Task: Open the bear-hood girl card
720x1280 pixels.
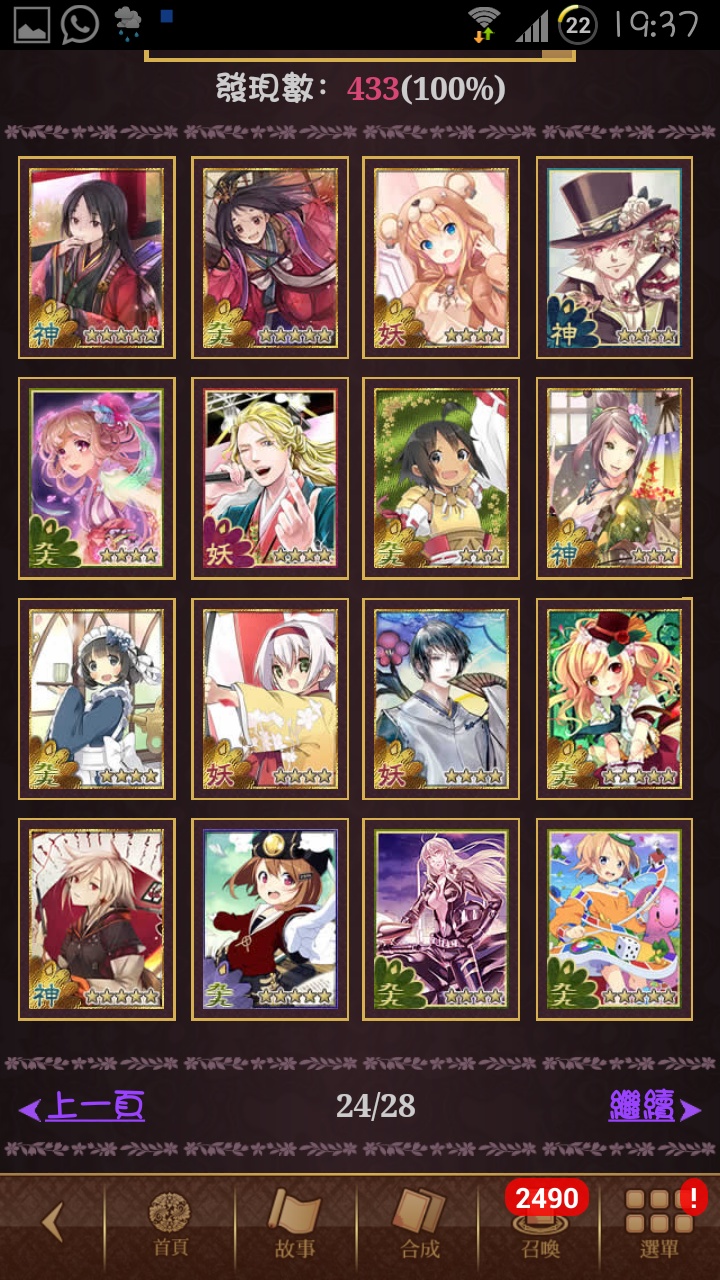Action: pos(441,258)
